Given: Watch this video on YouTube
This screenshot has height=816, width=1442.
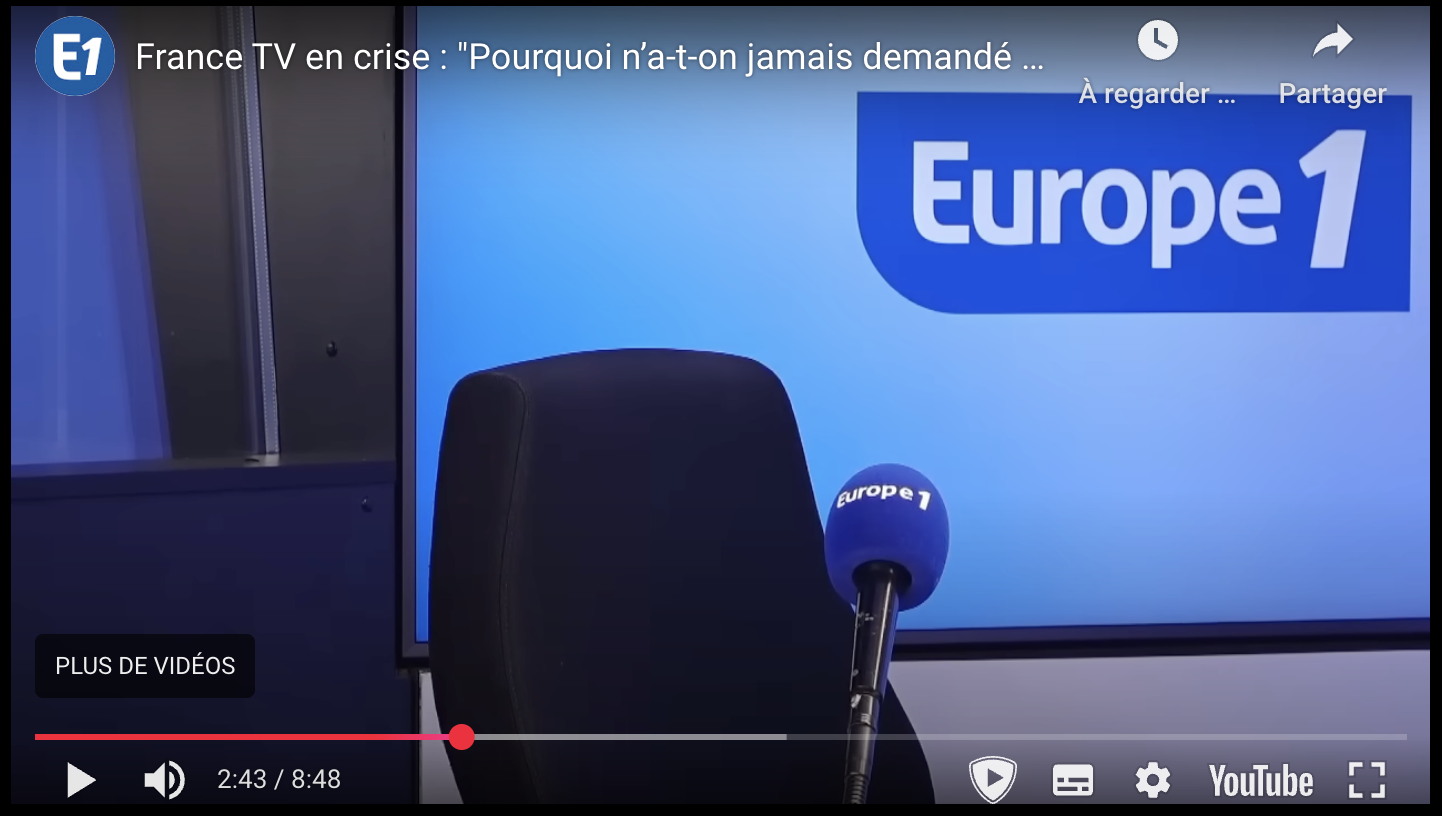Looking at the screenshot, I should (1260, 781).
